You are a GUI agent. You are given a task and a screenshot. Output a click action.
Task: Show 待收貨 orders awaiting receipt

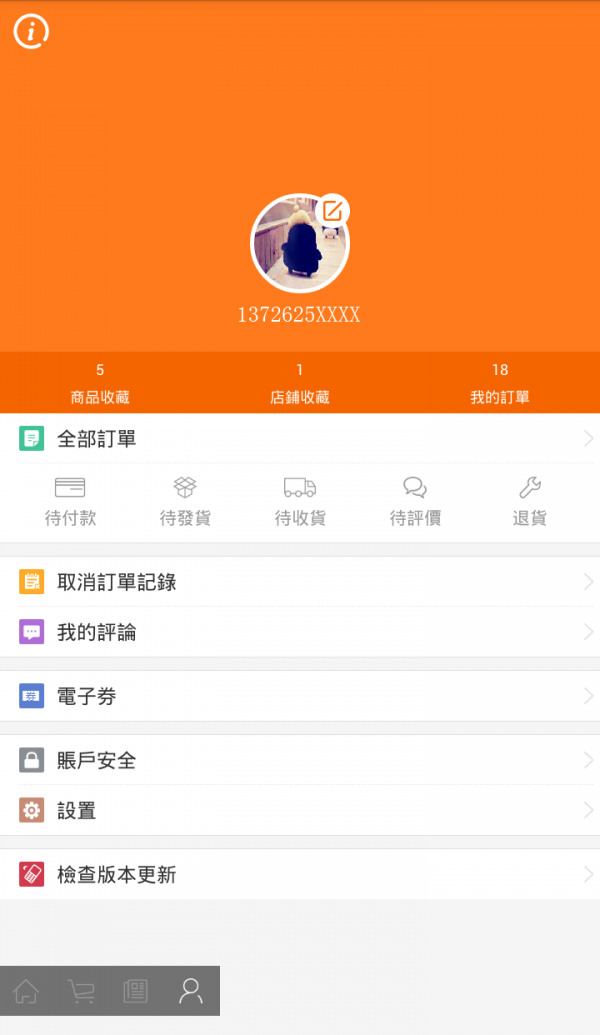(x=300, y=502)
